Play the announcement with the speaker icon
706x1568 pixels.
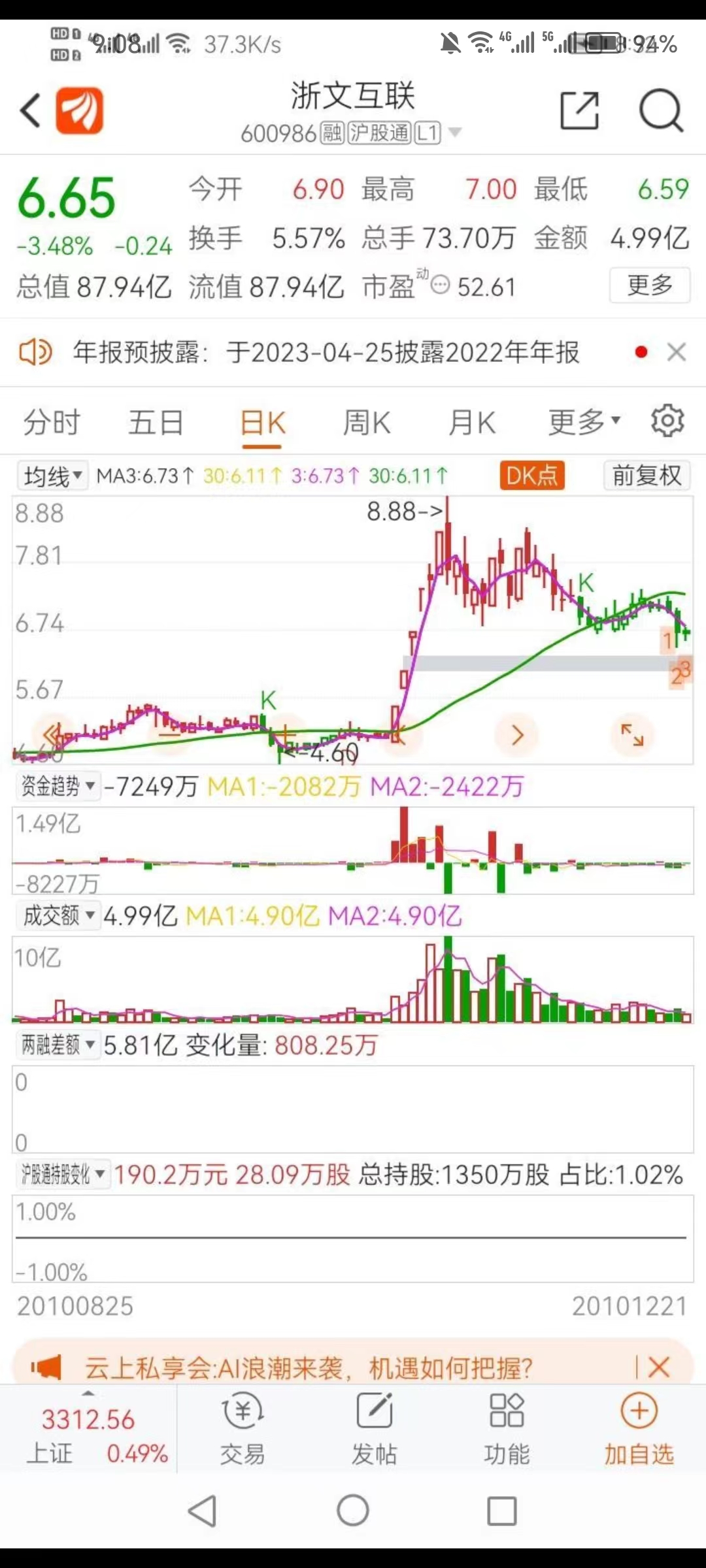[x=36, y=353]
